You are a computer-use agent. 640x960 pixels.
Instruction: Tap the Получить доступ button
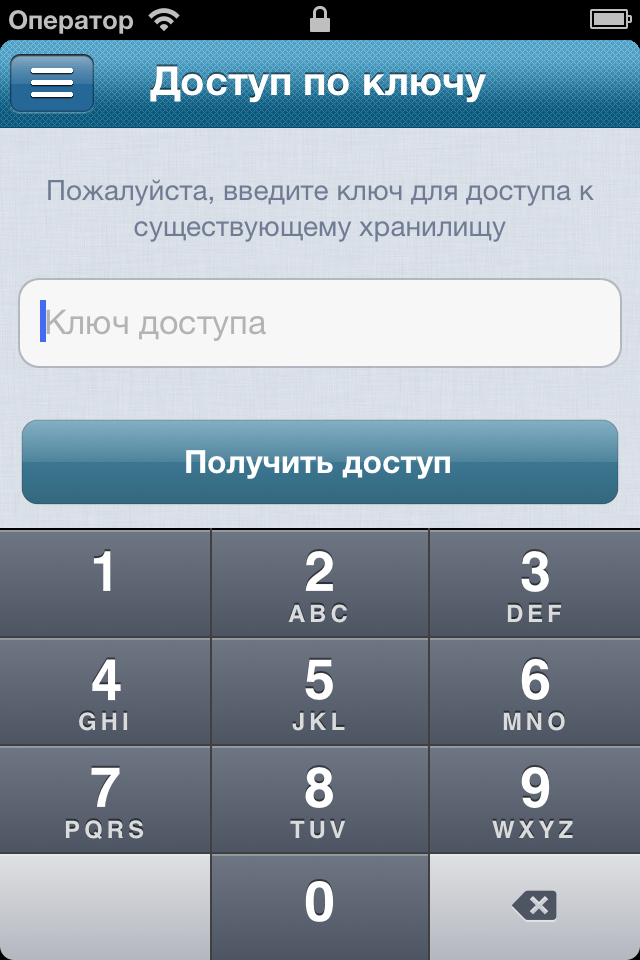320,462
